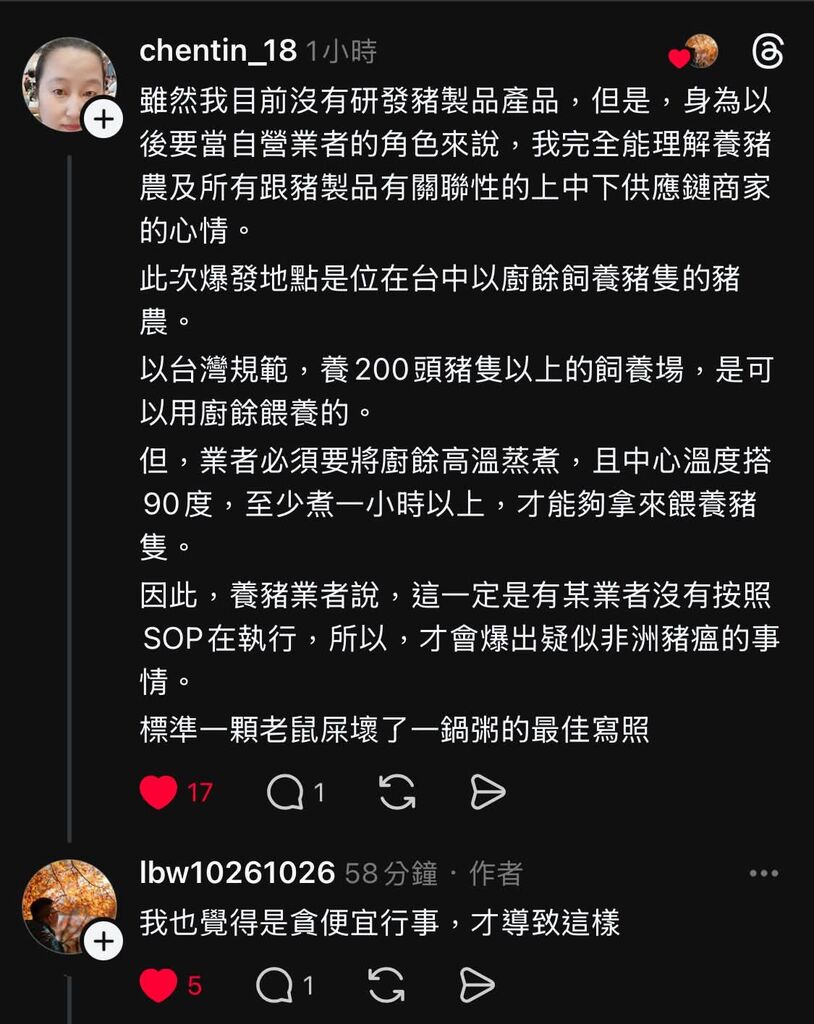Repost lbw10261026's reply

pyautogui.click(x=386, y=986)
